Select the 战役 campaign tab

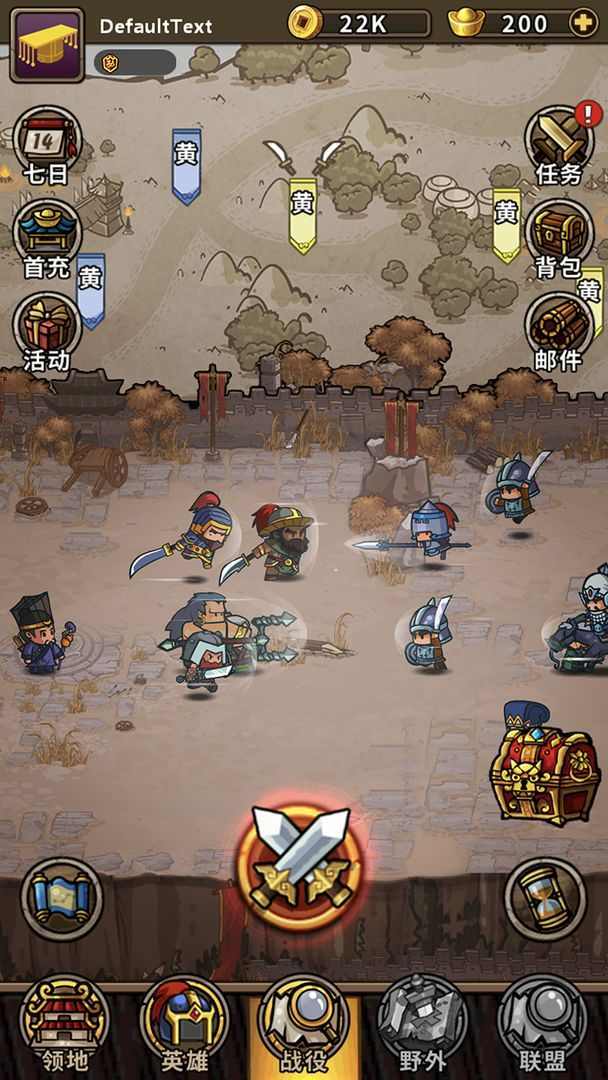click(x=303, y=1025)
